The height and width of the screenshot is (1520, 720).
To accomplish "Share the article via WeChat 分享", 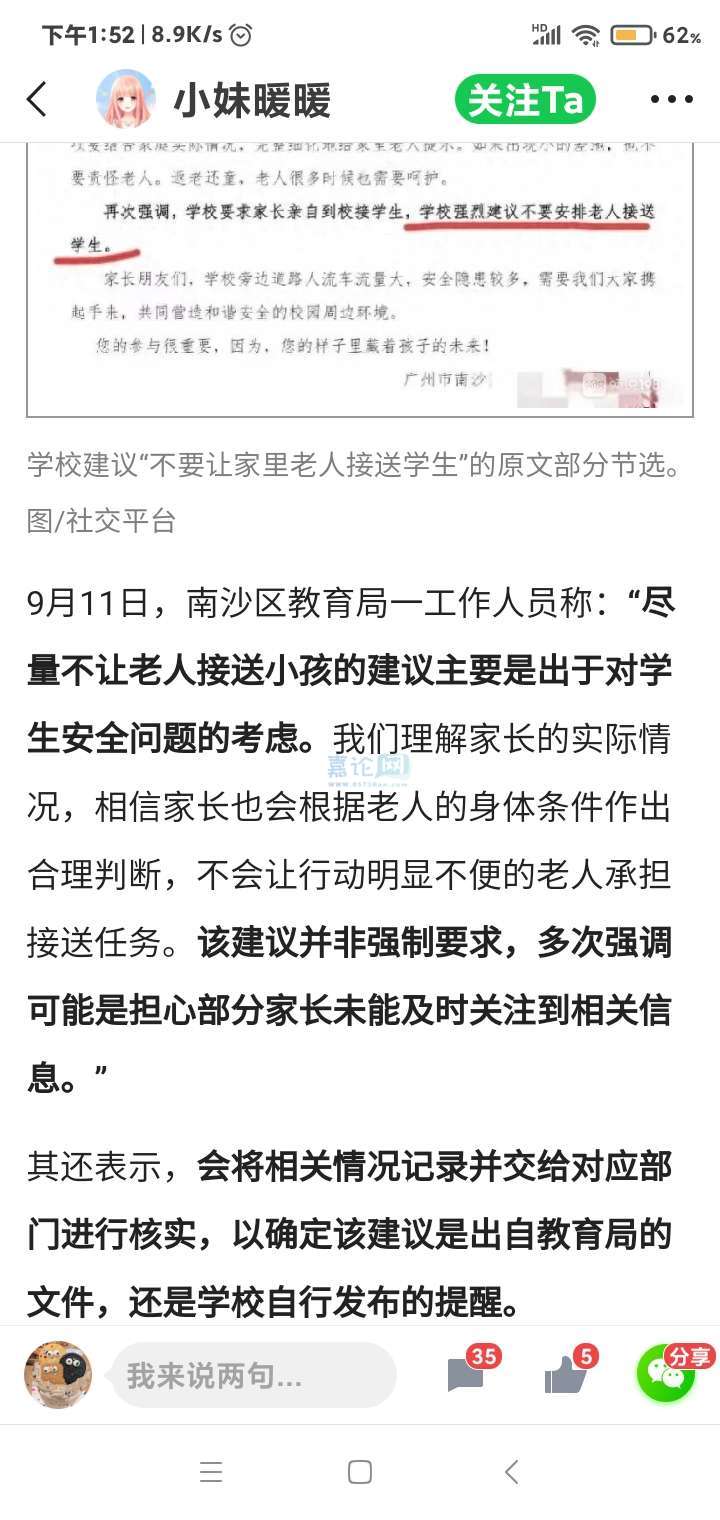I will [x=667, y=1375].
